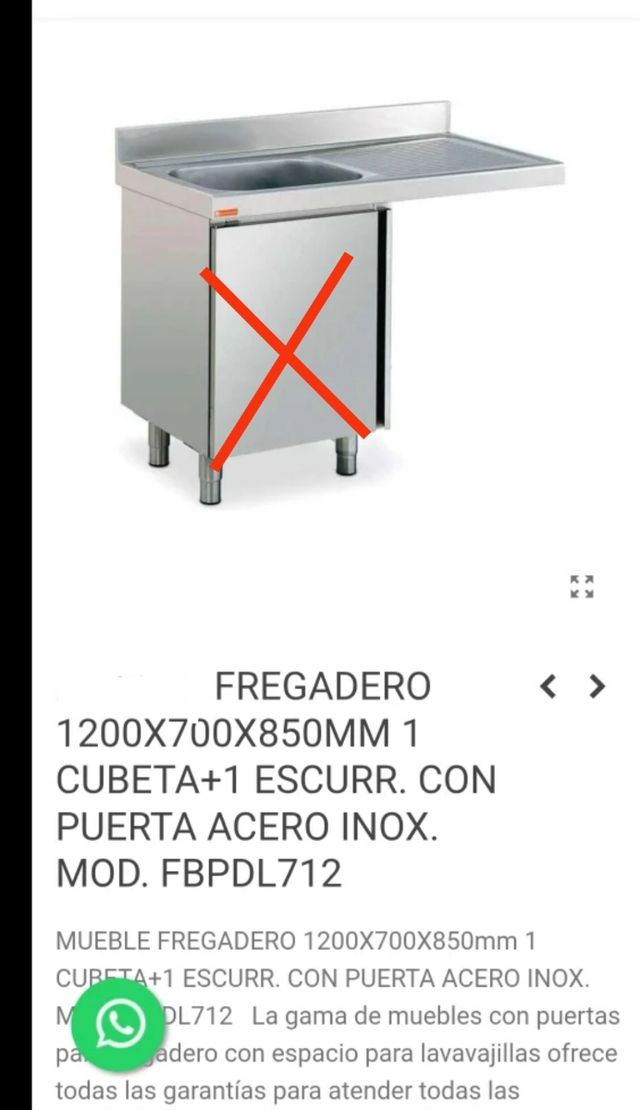Go to the previous product

click(x=548, y=686)
